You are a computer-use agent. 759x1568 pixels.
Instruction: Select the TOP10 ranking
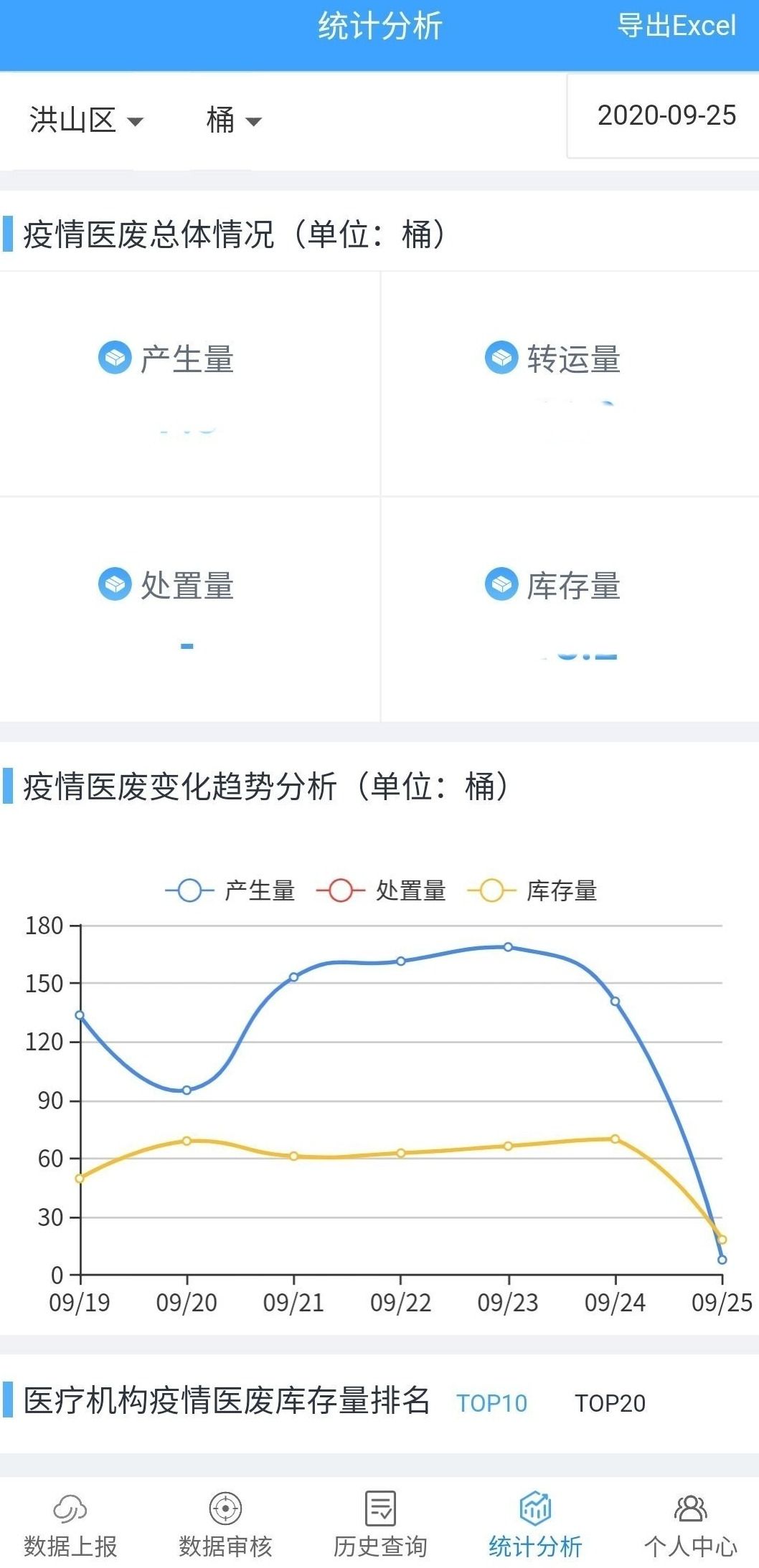point(491,1403)
